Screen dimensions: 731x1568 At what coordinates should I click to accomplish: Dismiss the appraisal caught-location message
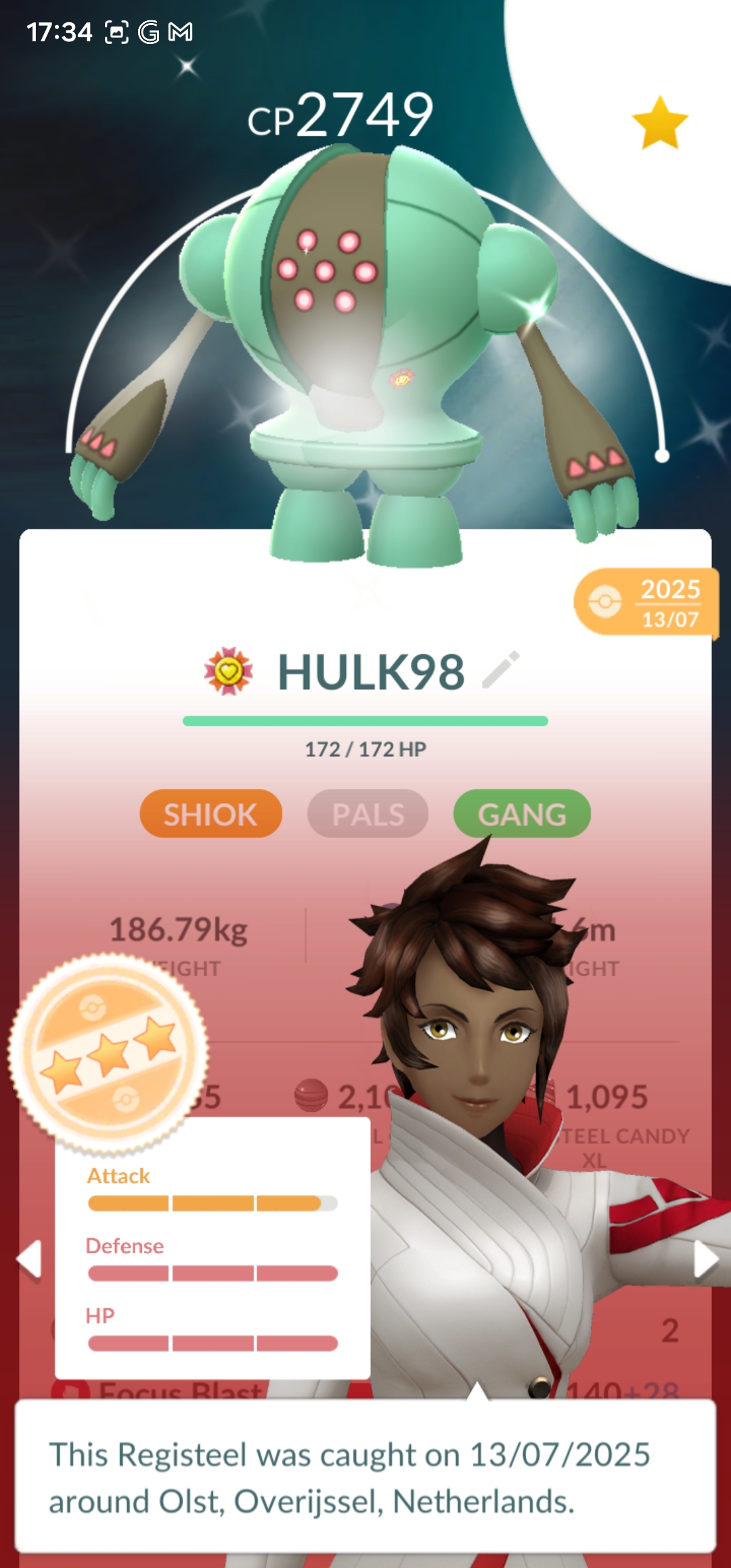coord(365,1477)
